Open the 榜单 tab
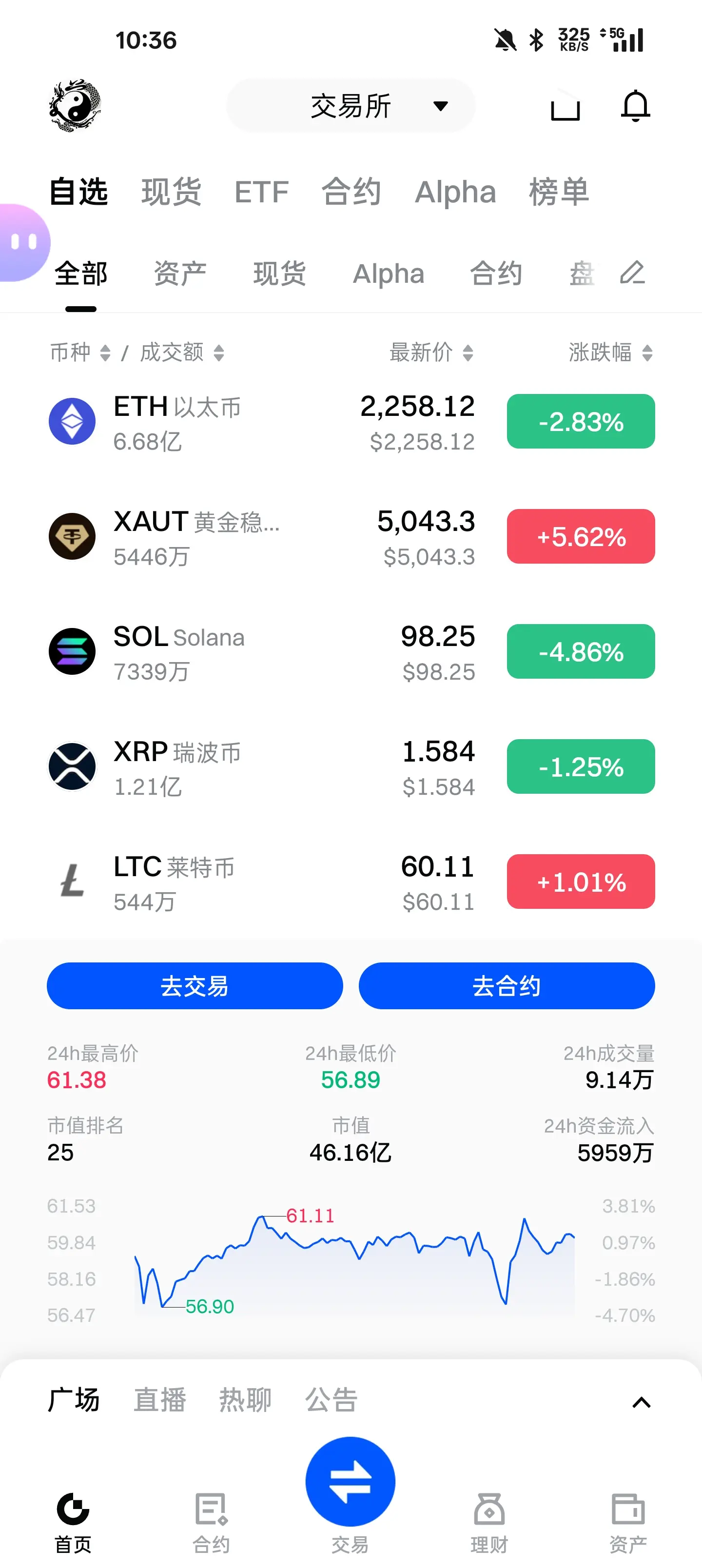 [558, 193]
